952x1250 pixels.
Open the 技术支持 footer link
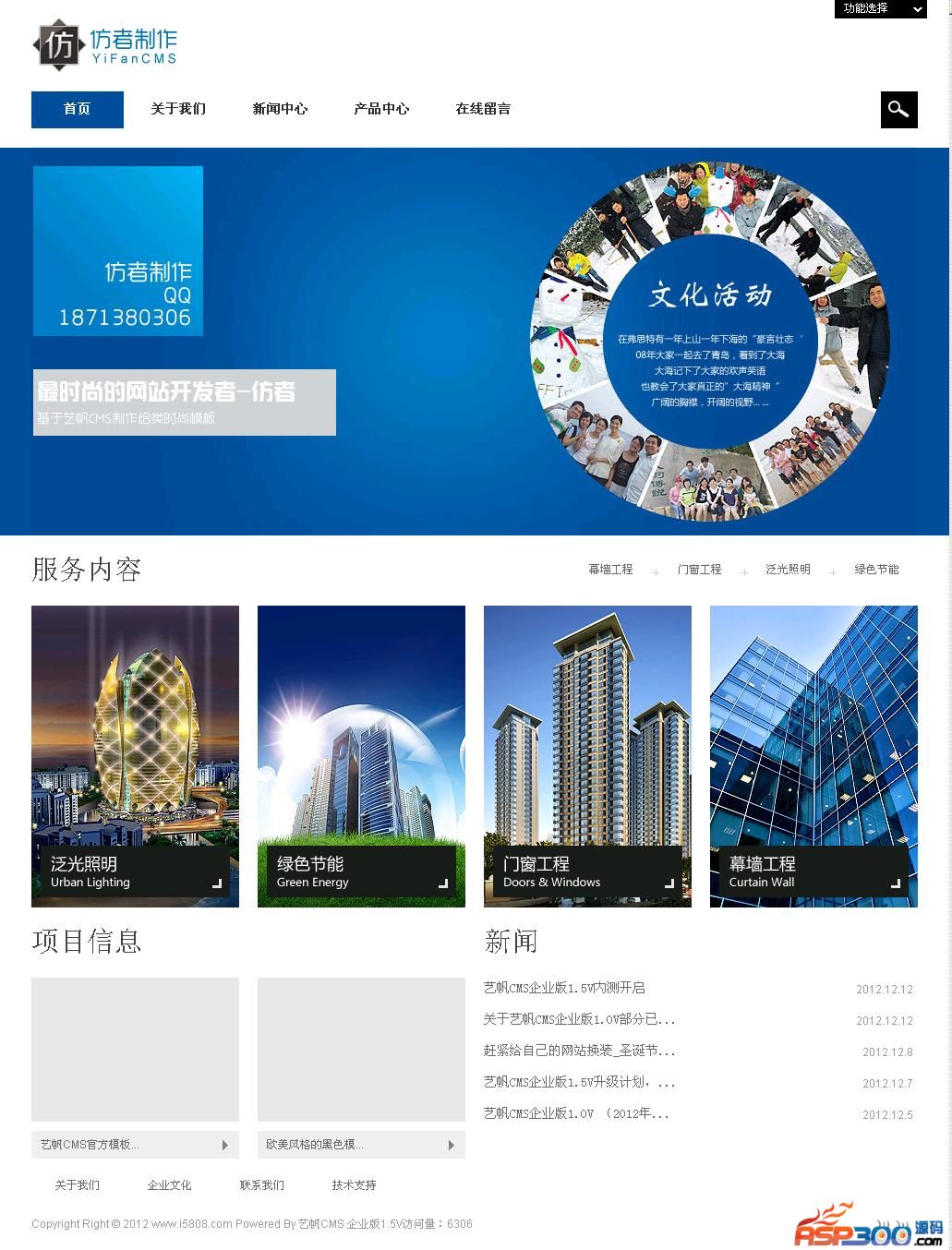354,1185
